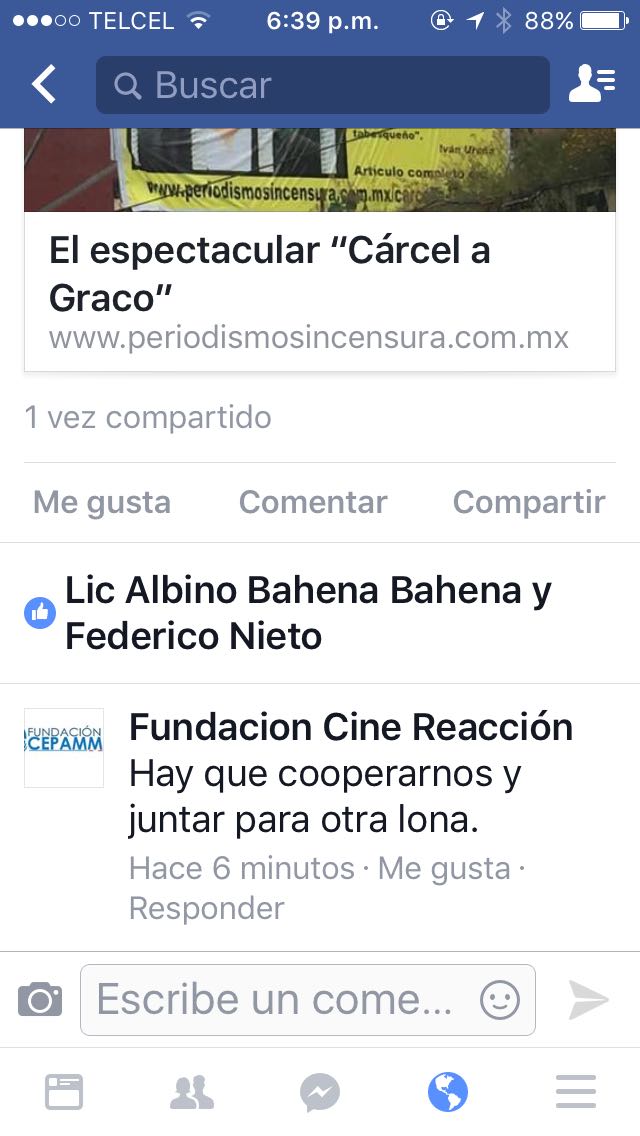Send the comment with the arrow icon

coord(589,999)
